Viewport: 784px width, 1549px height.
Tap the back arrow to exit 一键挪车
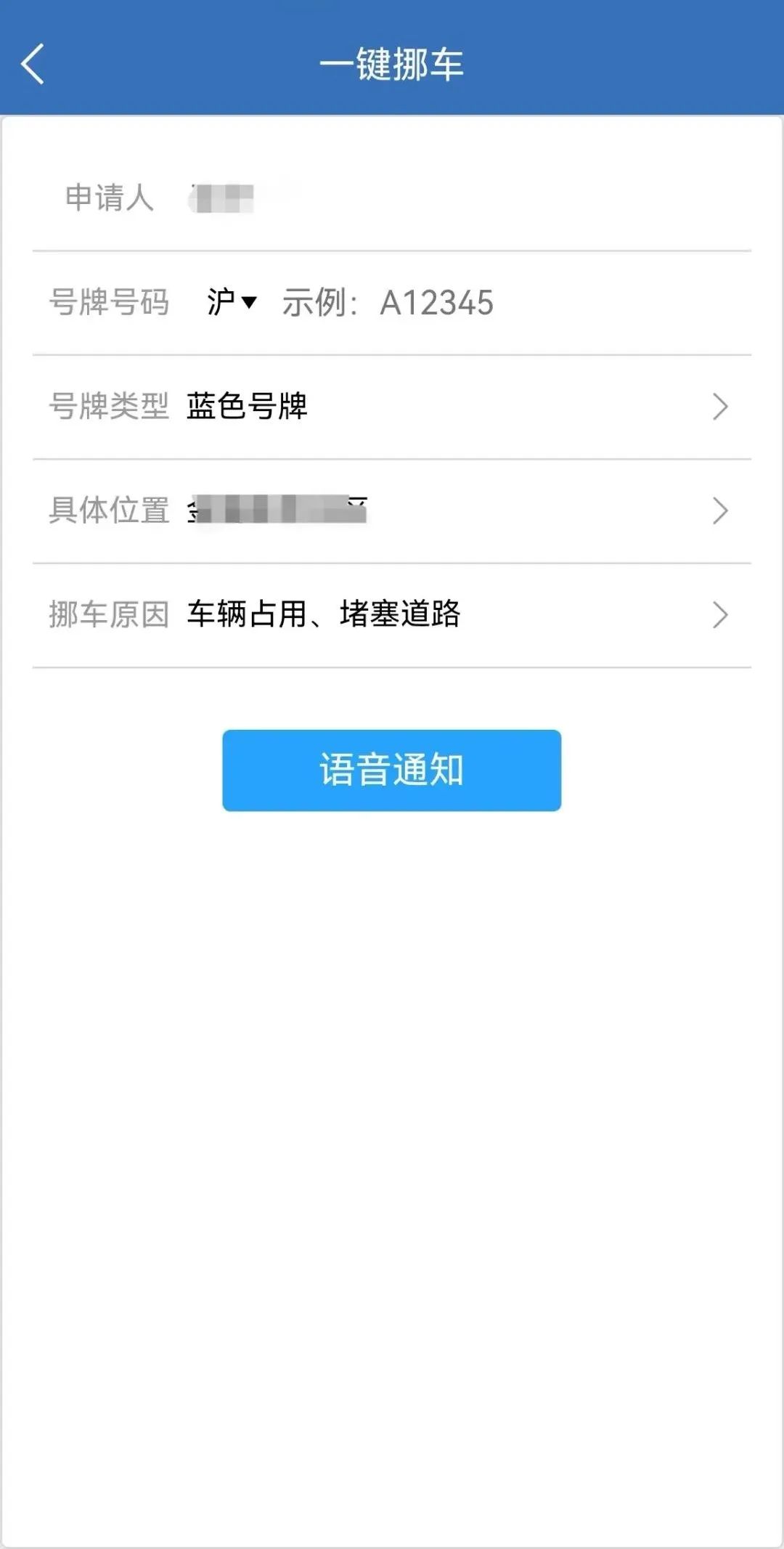32,64
